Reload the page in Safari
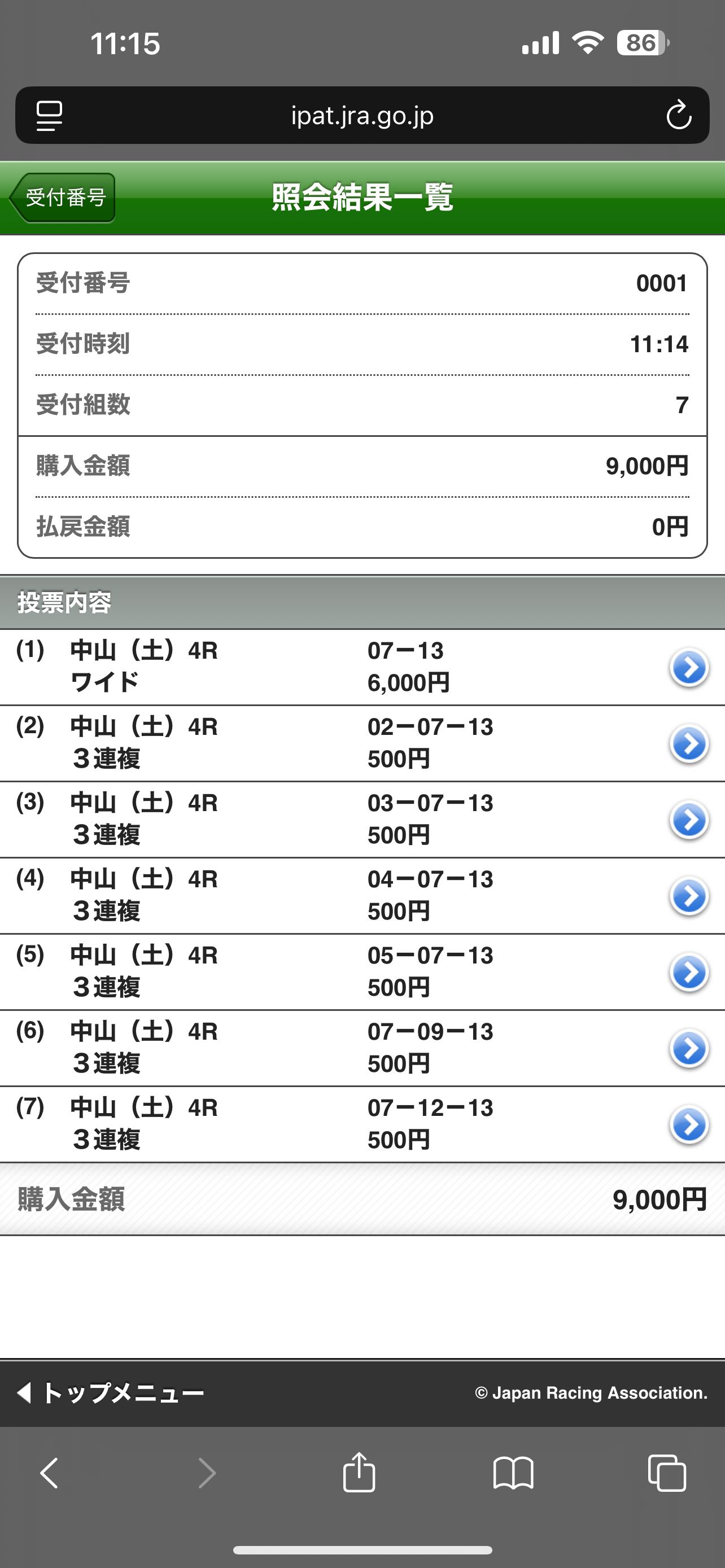Image resolution: width=725 pixels, height=1568 pixels. click(678, 115)
